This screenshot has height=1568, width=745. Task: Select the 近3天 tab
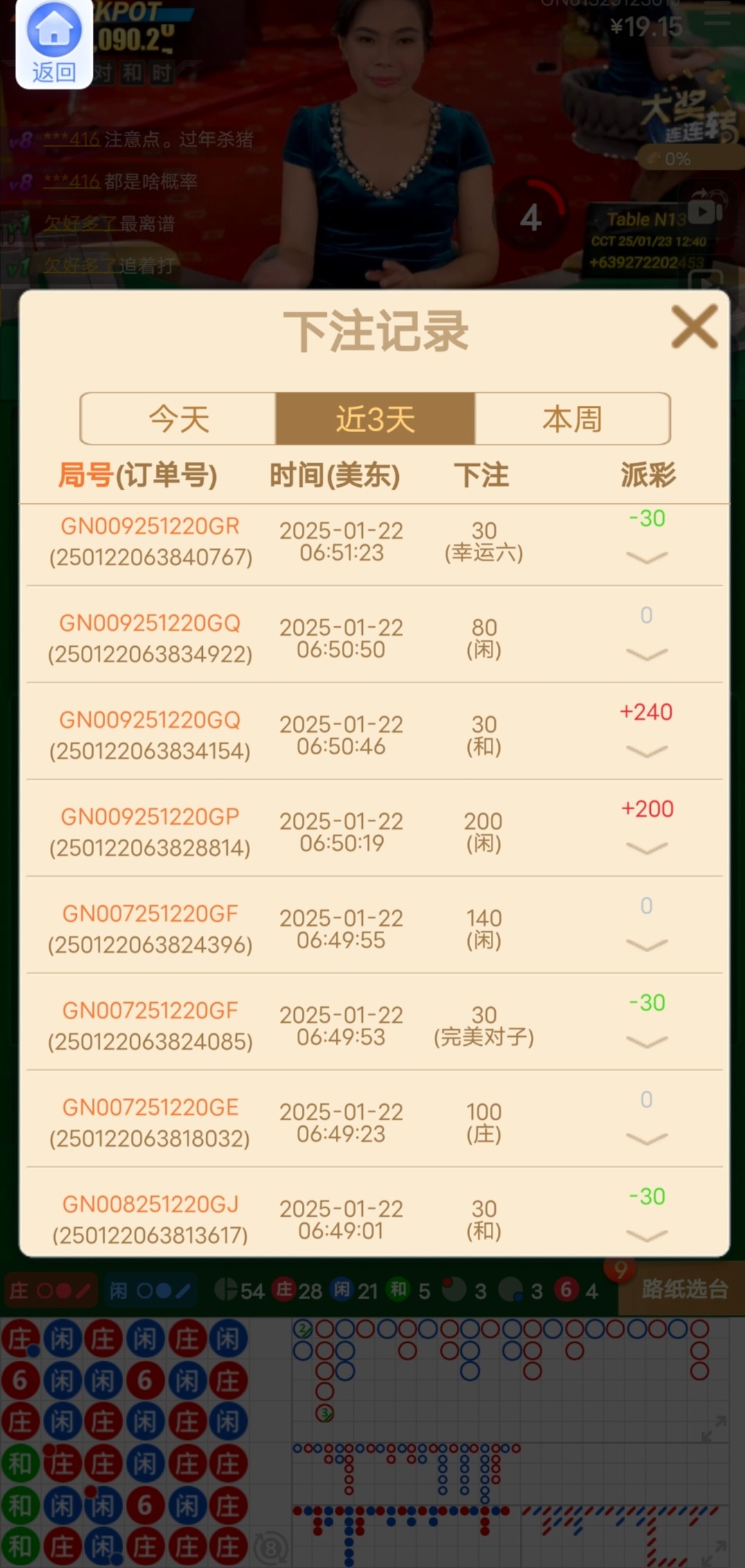point(375,419)
